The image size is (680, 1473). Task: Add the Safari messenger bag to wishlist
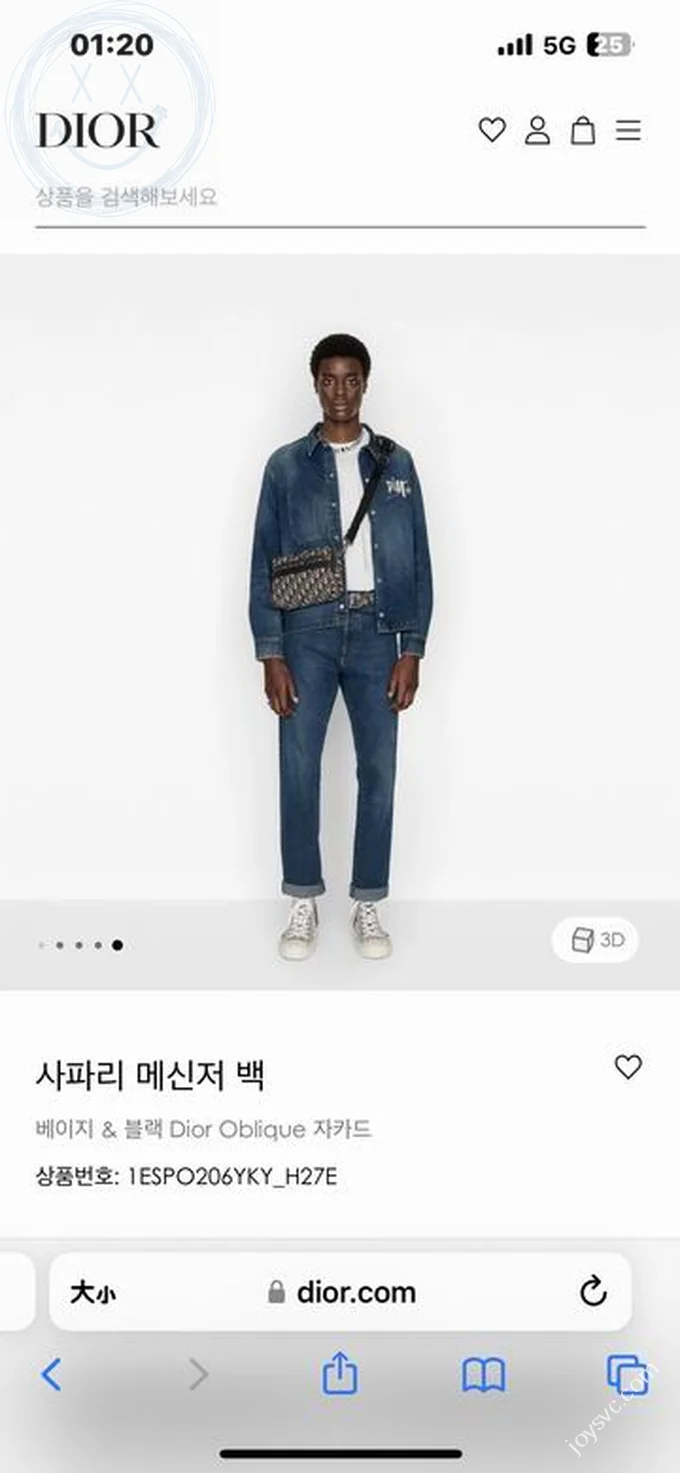point(628,1067)
